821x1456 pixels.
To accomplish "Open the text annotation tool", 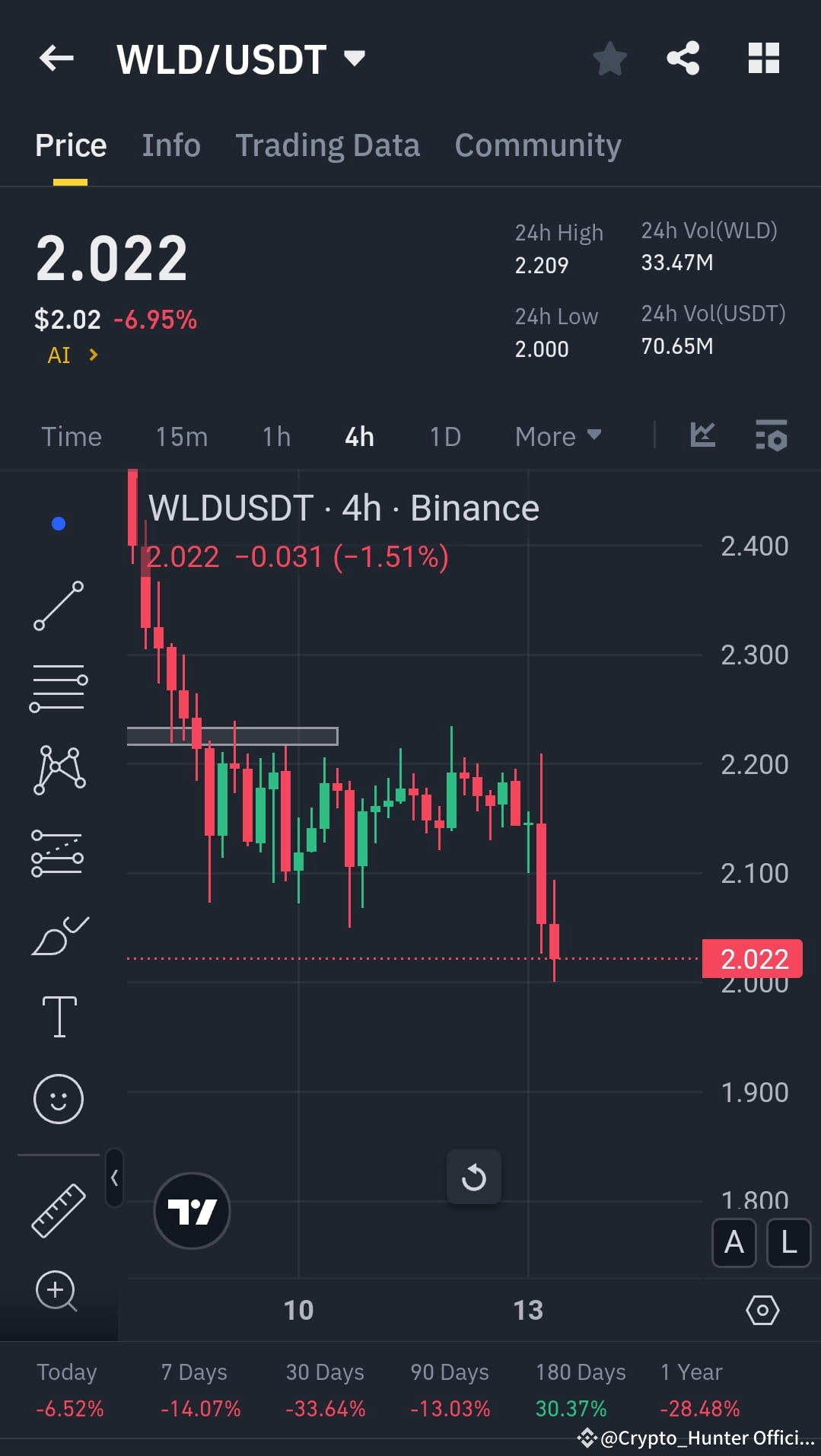I will [x=59, y=1018].
